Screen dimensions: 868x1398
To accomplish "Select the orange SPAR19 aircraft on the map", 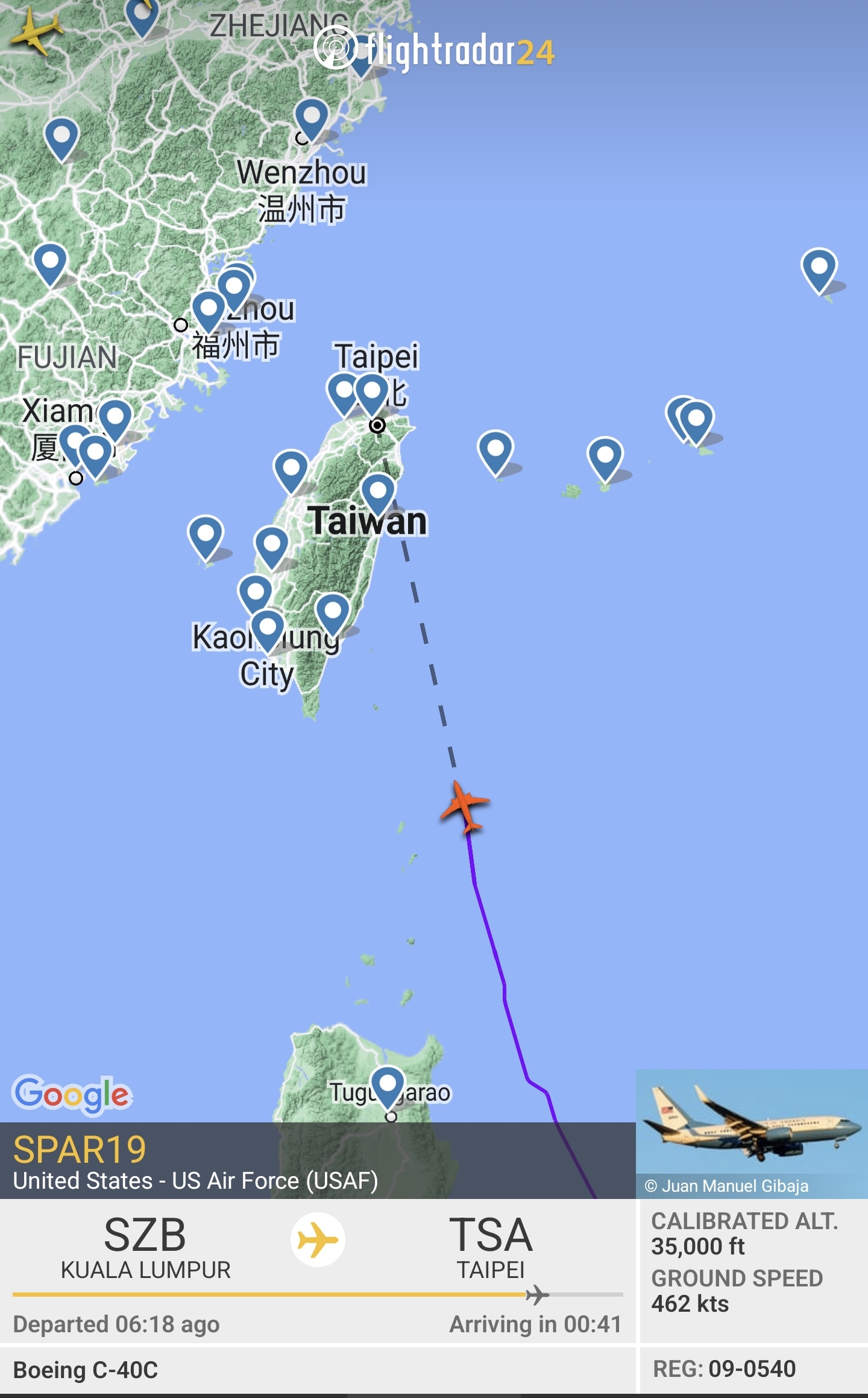I will coord(464,805).
